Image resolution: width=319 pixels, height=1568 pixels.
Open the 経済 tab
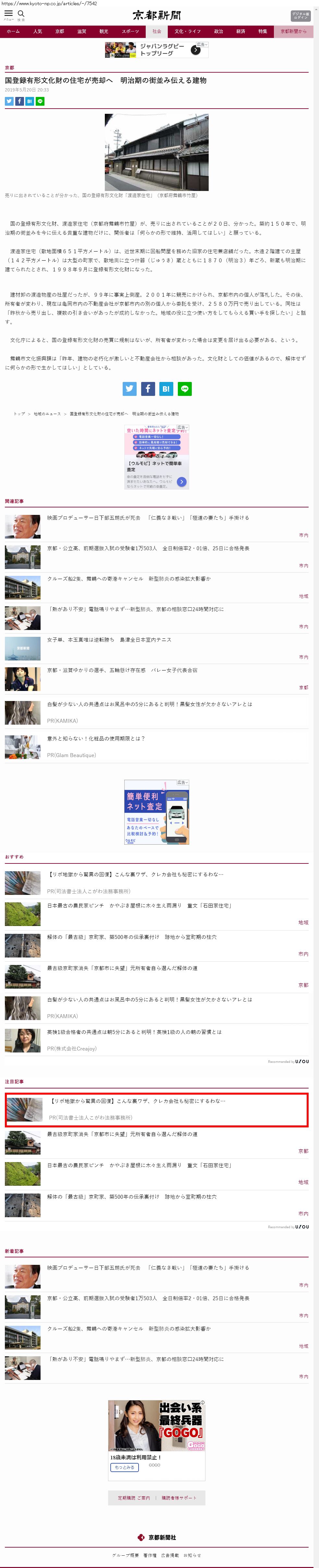tap(240, 32)
